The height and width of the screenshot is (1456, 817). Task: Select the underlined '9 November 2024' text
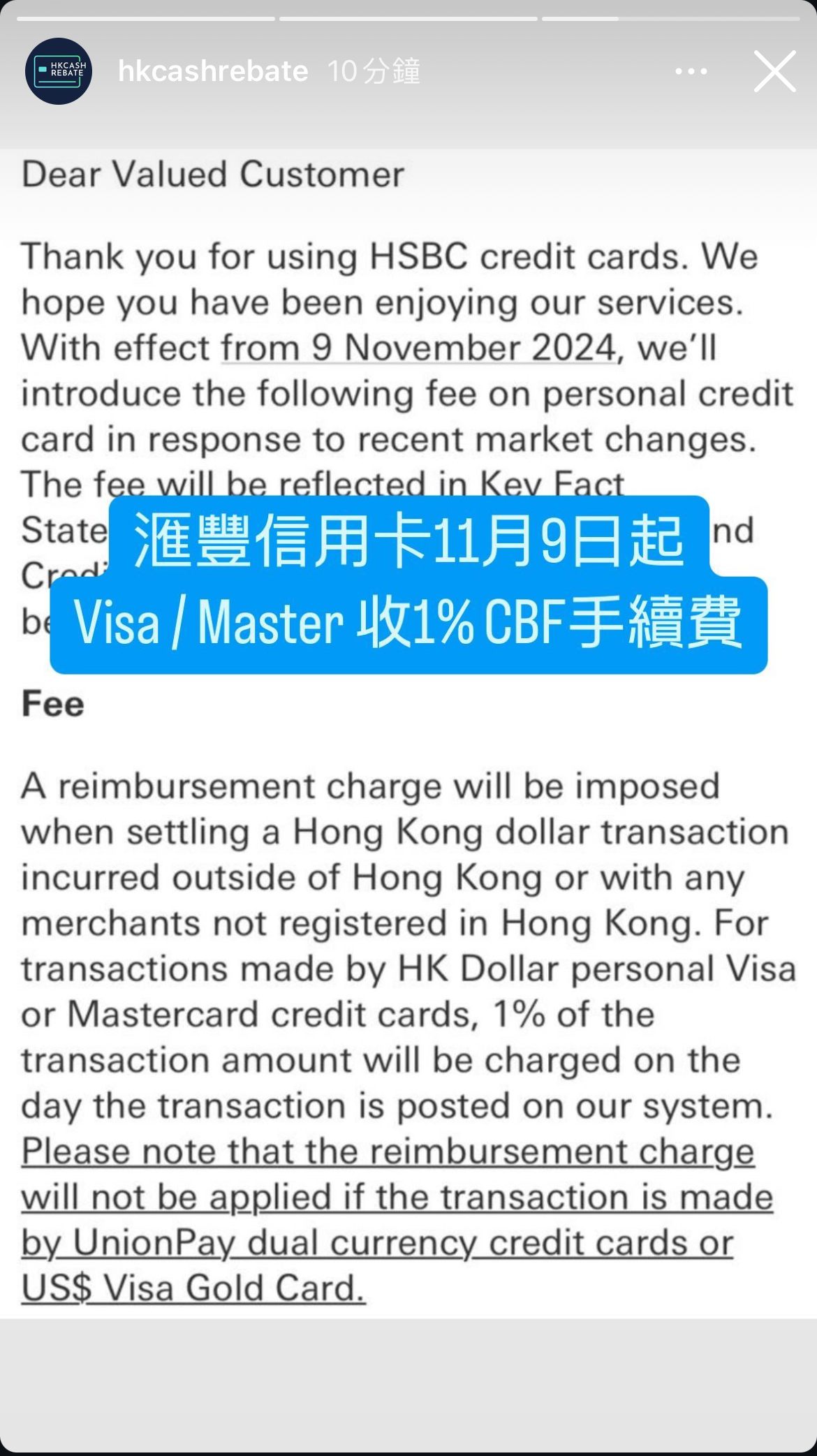pyautogui.click(x=418, y=347)
